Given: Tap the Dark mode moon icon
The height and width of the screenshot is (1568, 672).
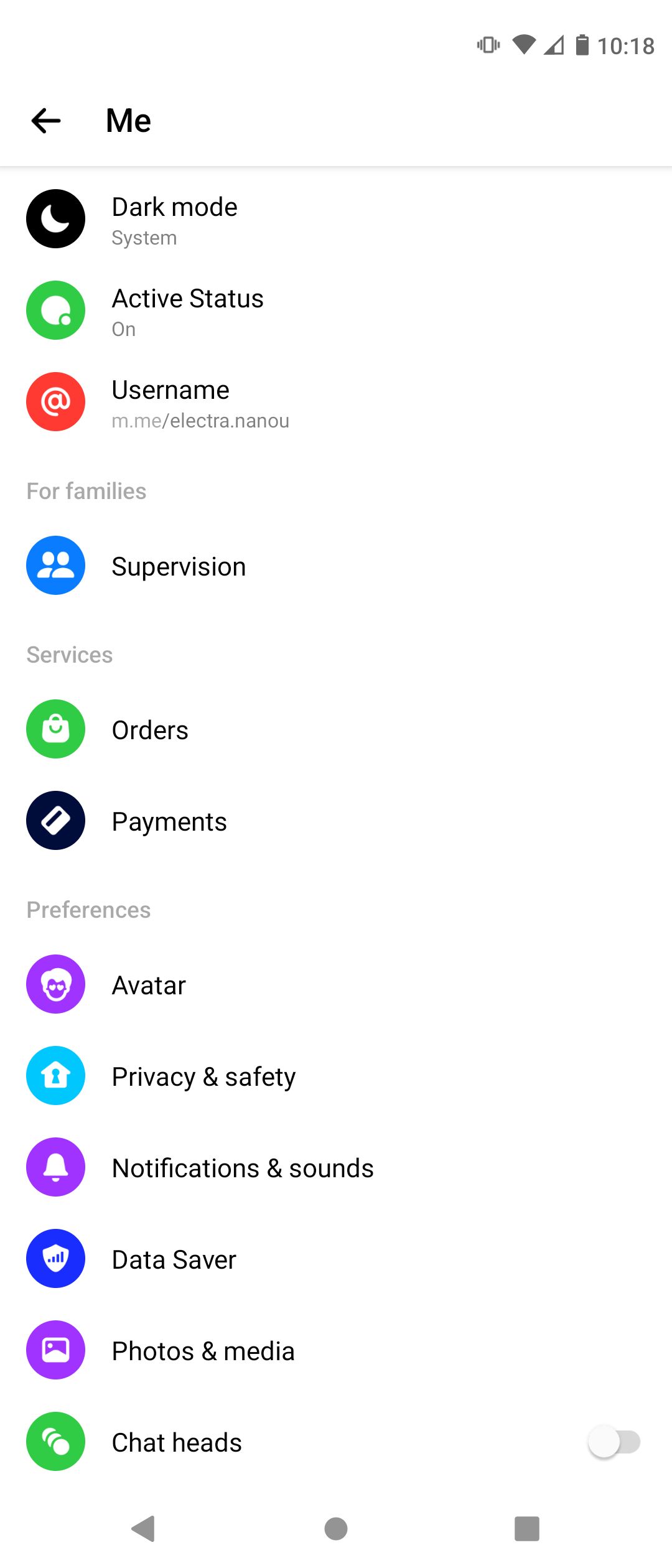Looking at the screenshot, I should [x=55, y=219].
